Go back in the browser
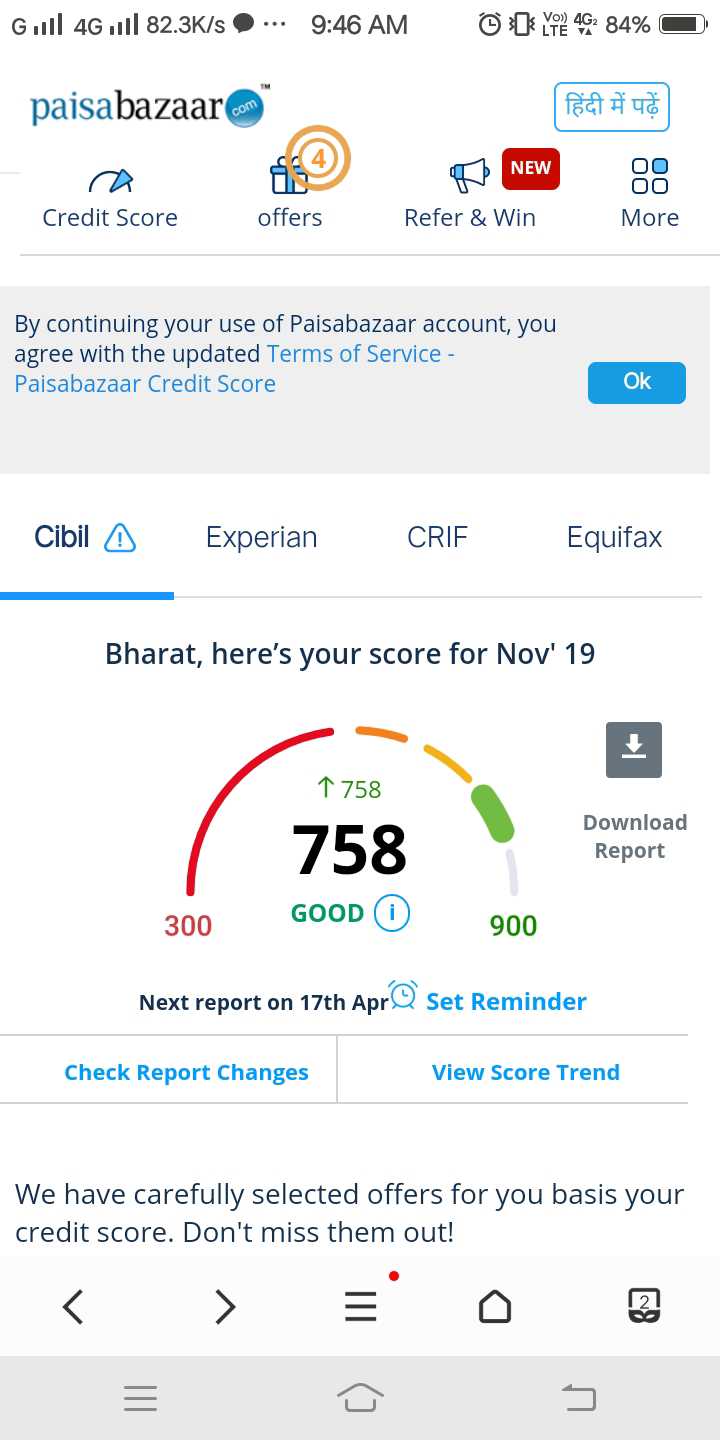The image size is (720, 1440). tap(73, 1306)
